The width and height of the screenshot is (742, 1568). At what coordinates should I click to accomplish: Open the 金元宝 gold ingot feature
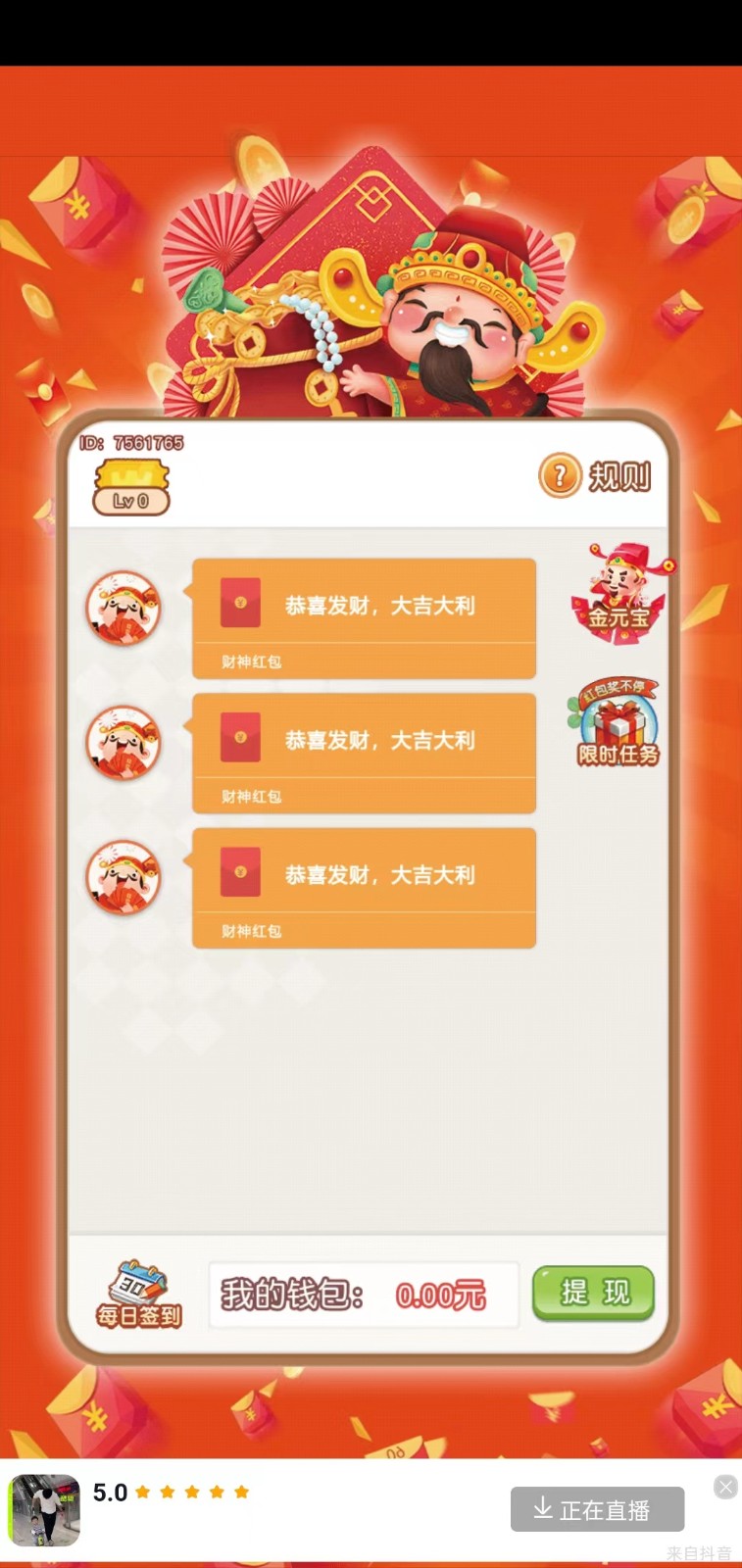[x=618, y=594]
